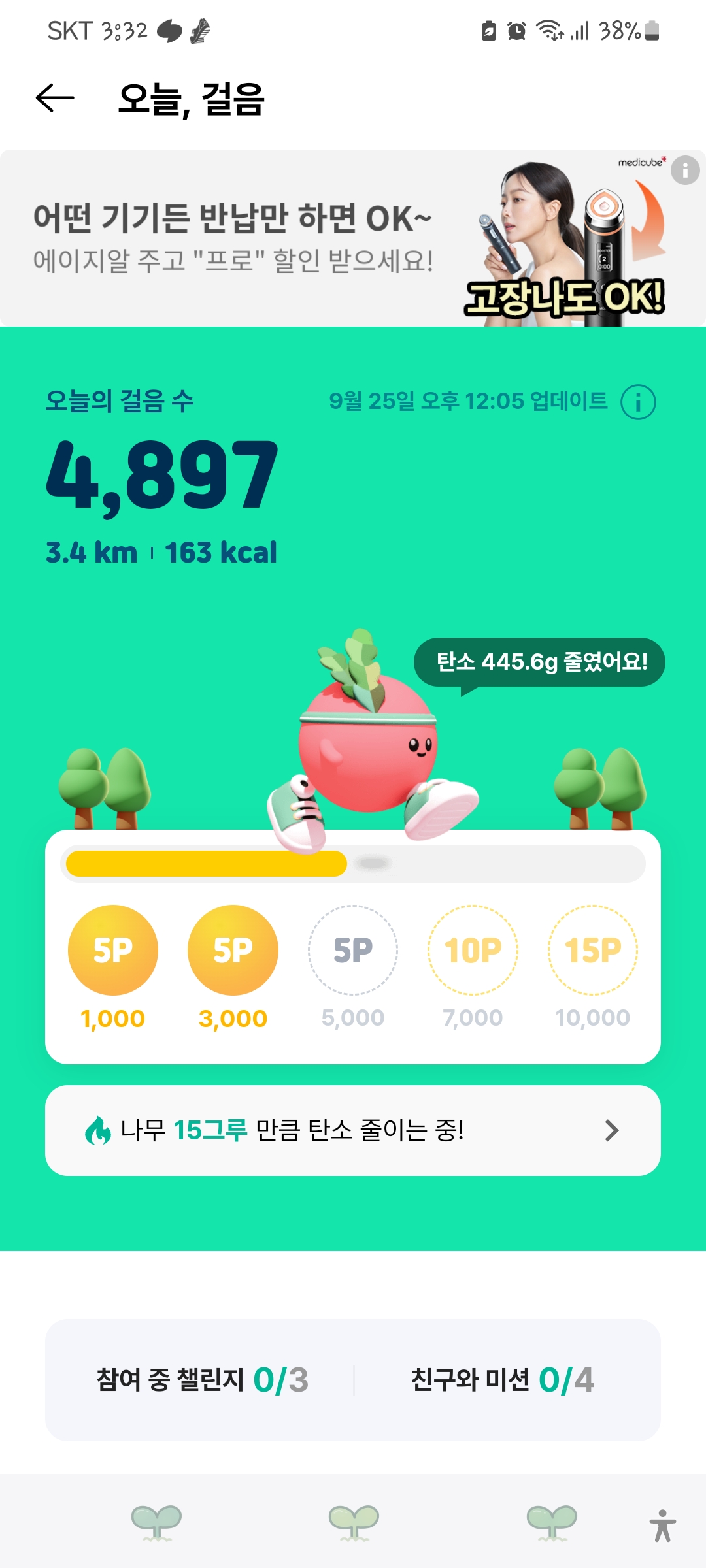Claim the 5P reward for 1,000 steps
The width and height of the screenshot is (706, 1568).
click(x=113, y=950)
